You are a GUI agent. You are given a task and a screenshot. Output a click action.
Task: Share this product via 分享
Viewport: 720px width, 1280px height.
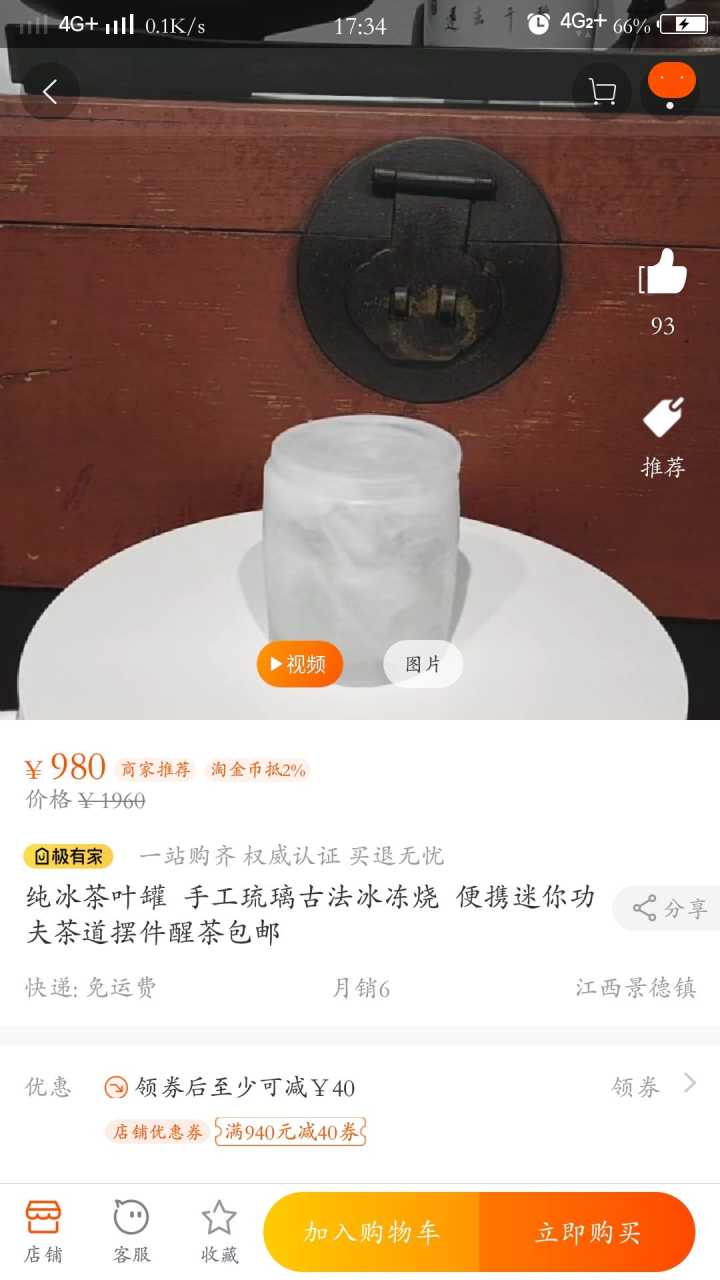670,908
